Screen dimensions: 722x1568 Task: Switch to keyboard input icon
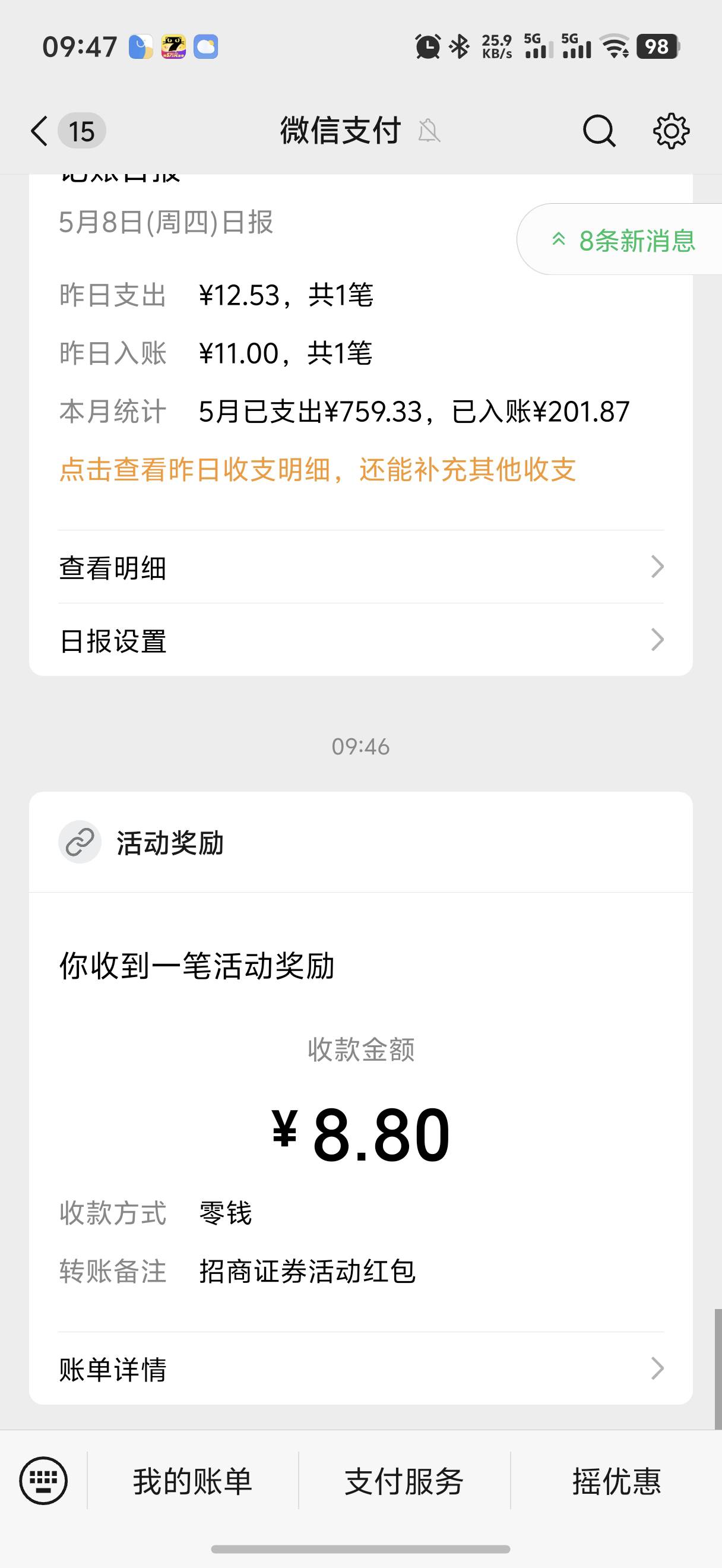[x=43, y=1480]
